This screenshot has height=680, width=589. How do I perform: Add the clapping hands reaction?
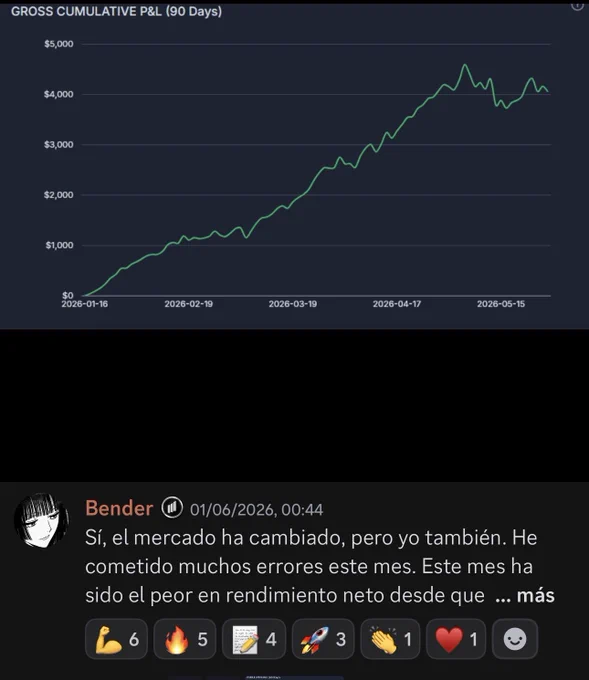390,639
